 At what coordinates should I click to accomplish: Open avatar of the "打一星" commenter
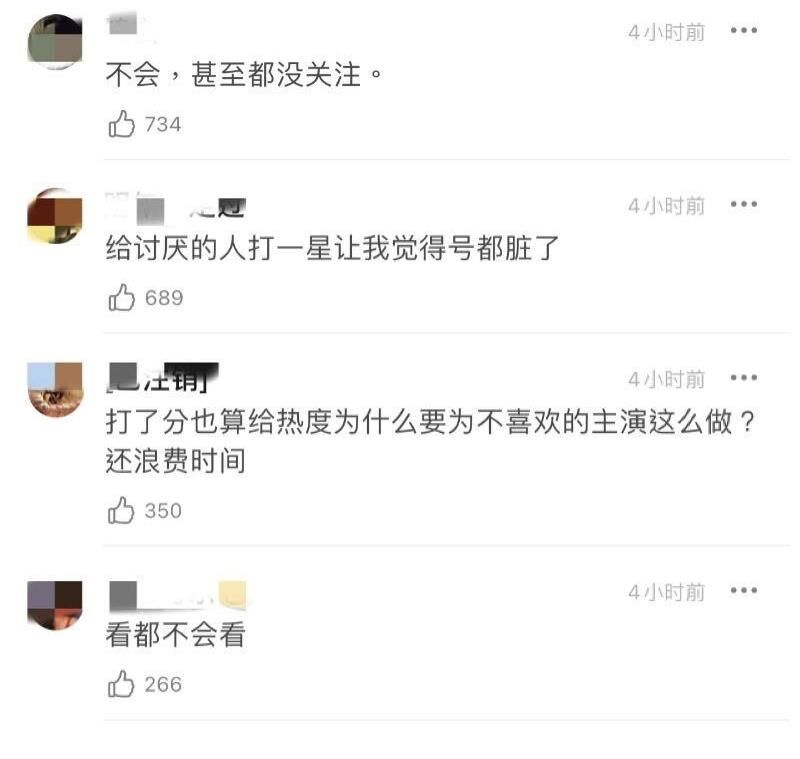coord(54,216)
